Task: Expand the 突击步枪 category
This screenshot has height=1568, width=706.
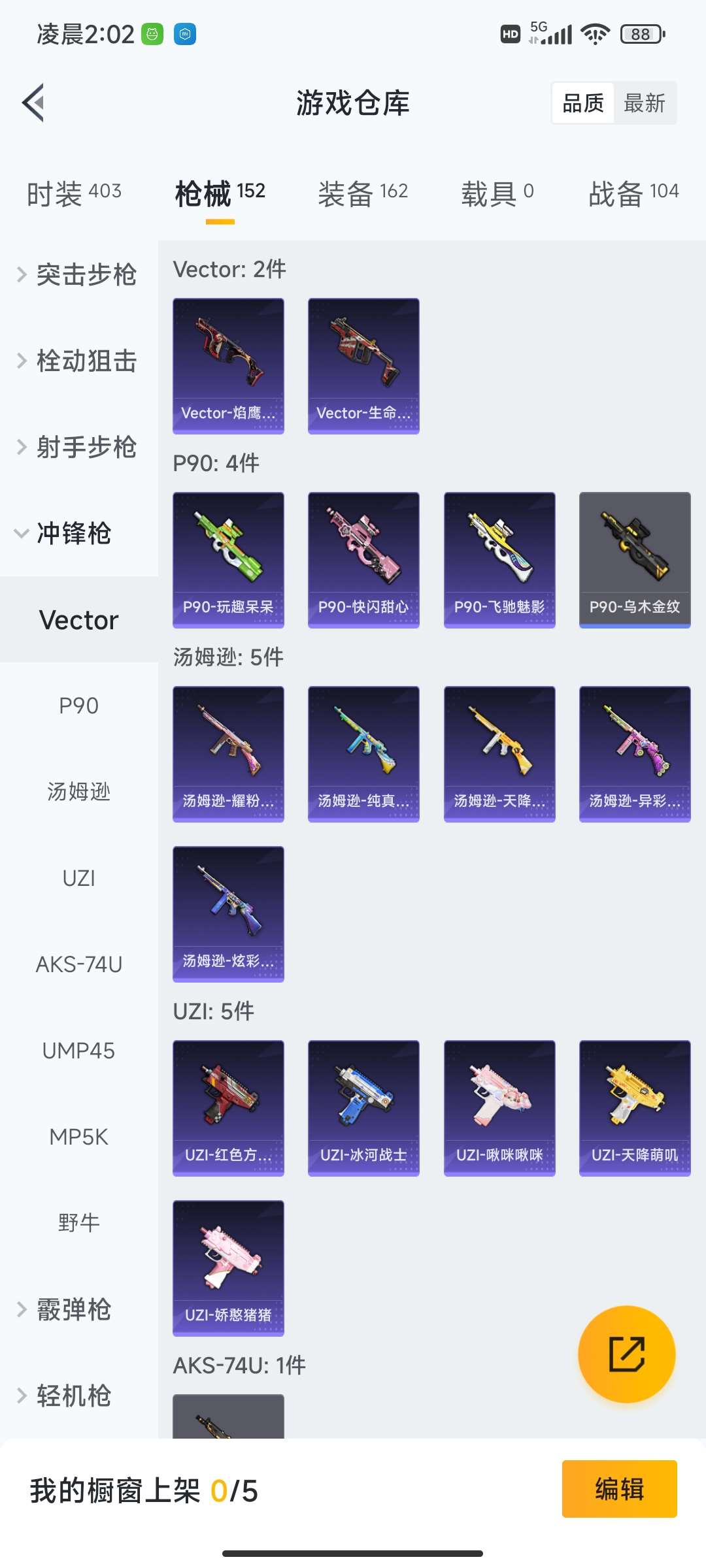Action: (x=78, y=274)
